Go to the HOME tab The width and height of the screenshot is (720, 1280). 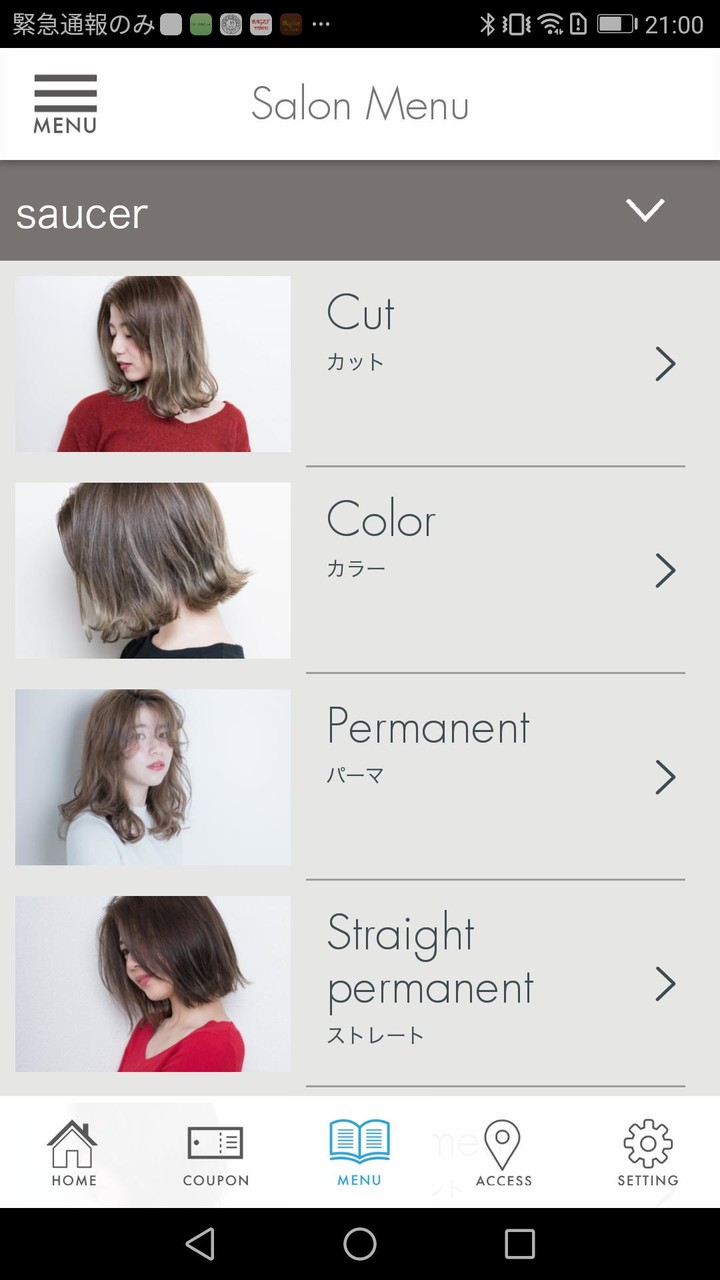tap(73, 1153)
